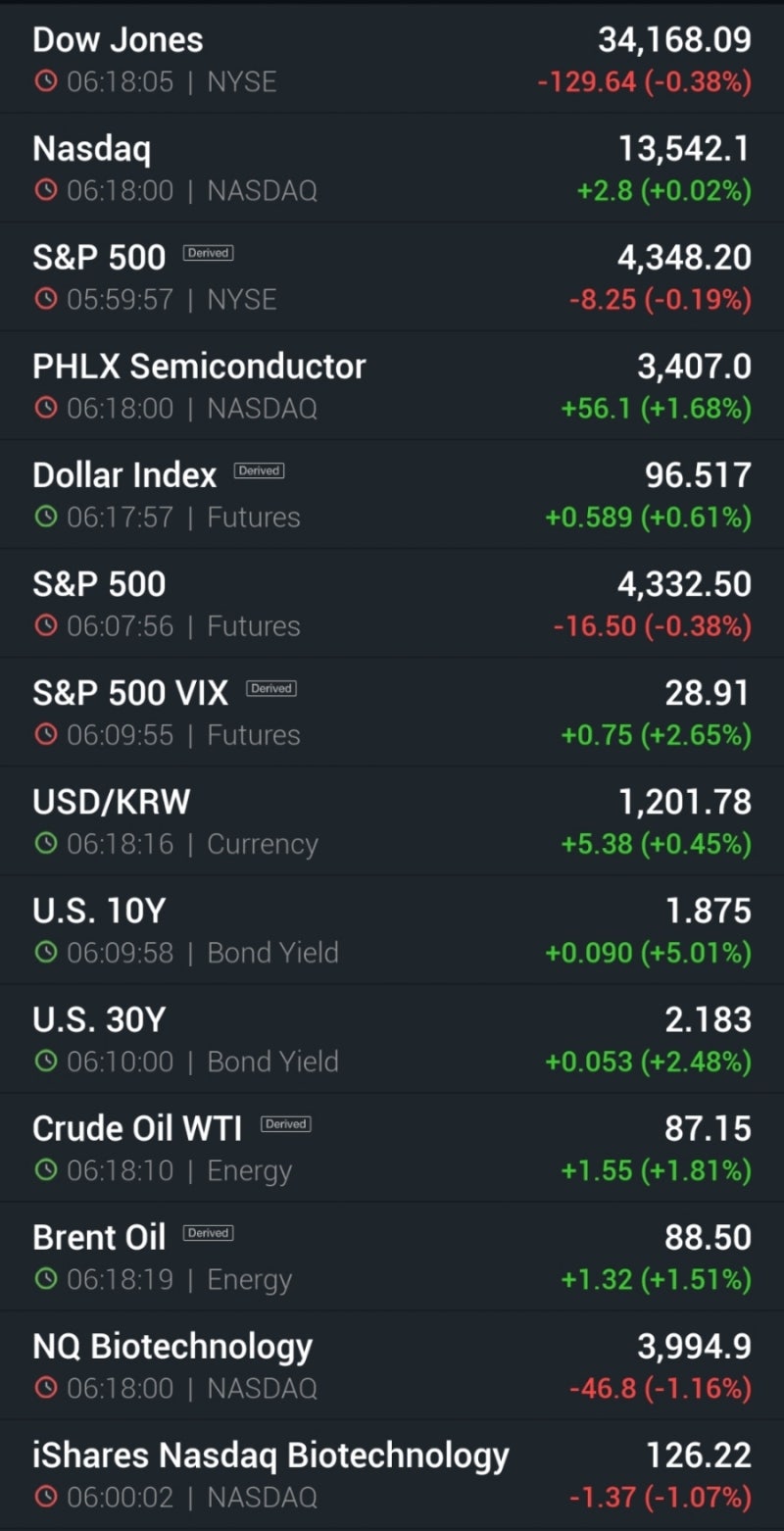
Task: Open the Nasdaq index quote
Action: click(392, 168)
